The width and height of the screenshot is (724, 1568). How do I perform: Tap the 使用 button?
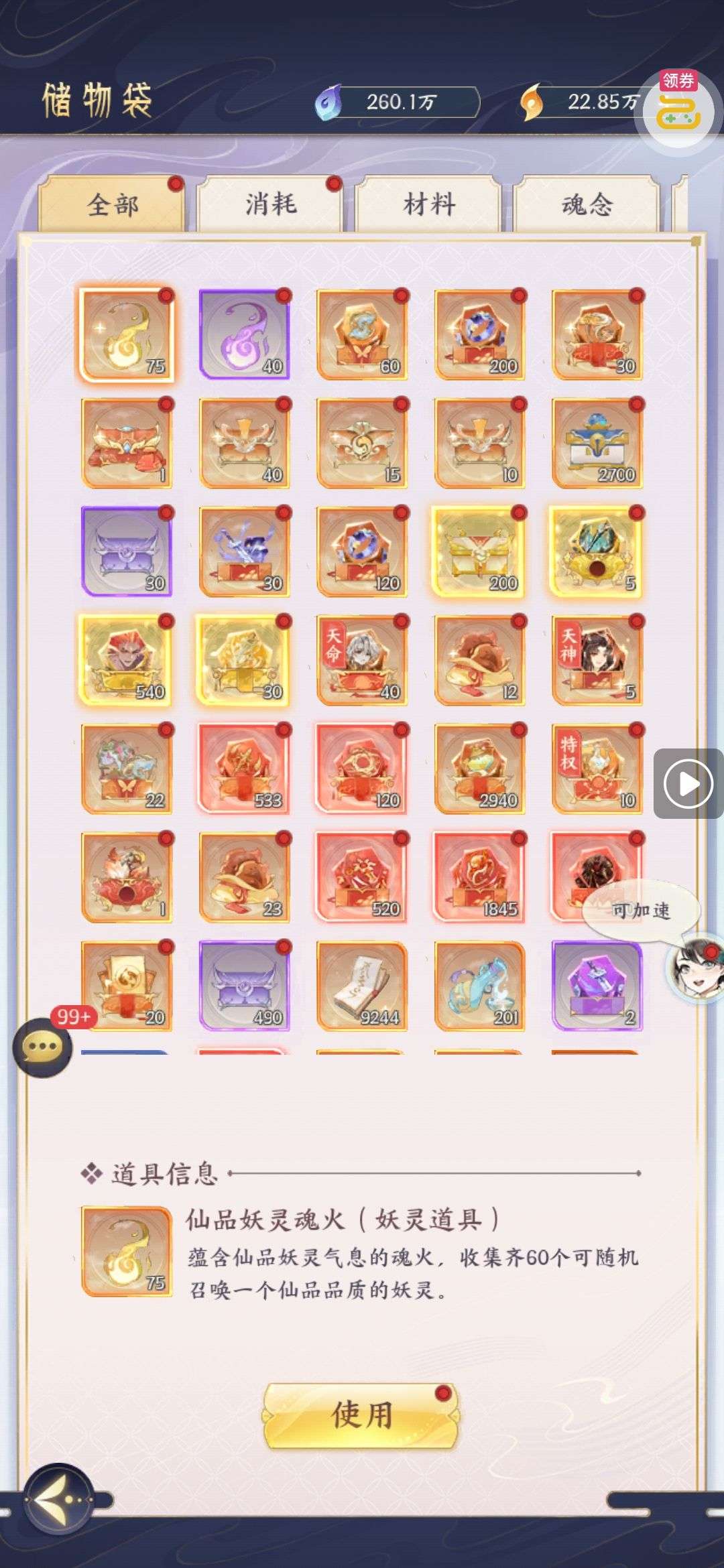(x=362, y=1415)
